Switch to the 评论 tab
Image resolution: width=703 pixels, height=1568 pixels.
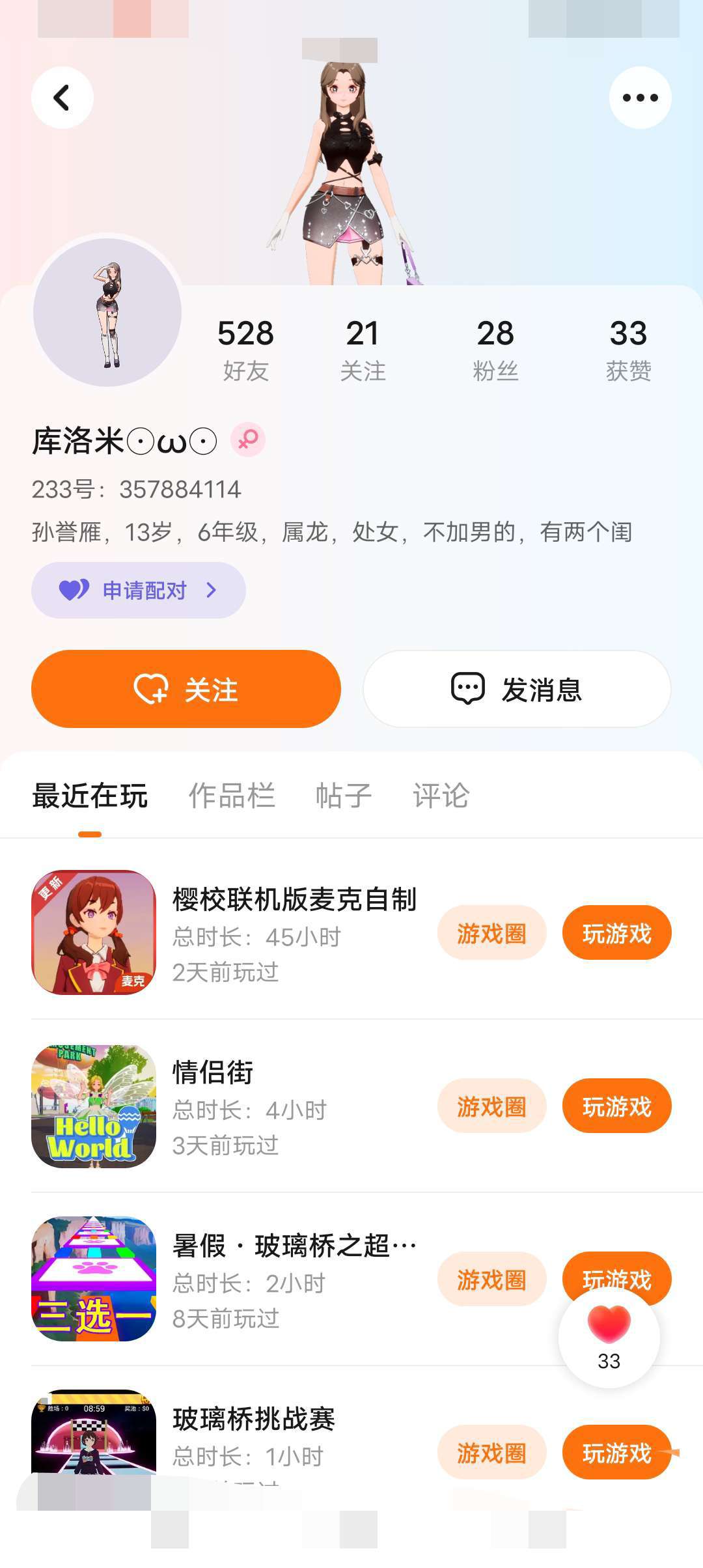(441, 796)
